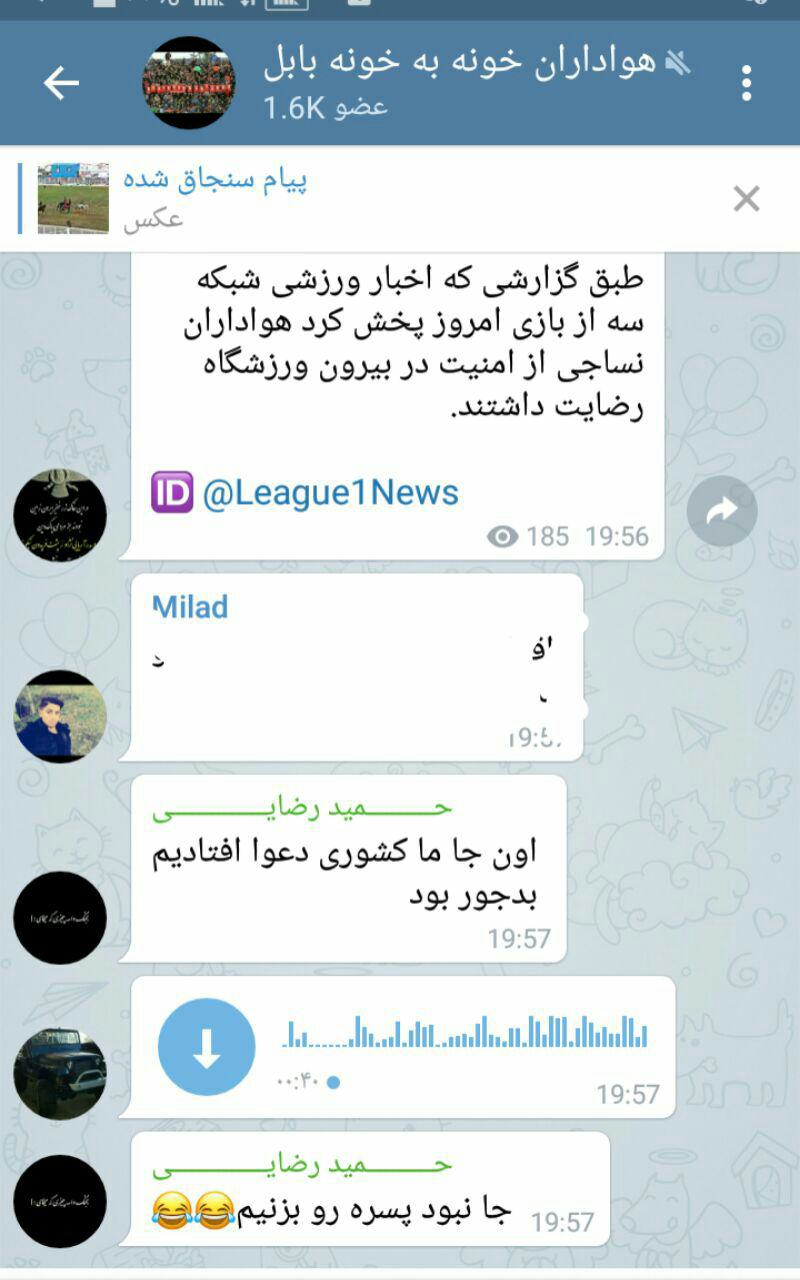
Task: Open the sender name Milad
Action: (190, 607)
